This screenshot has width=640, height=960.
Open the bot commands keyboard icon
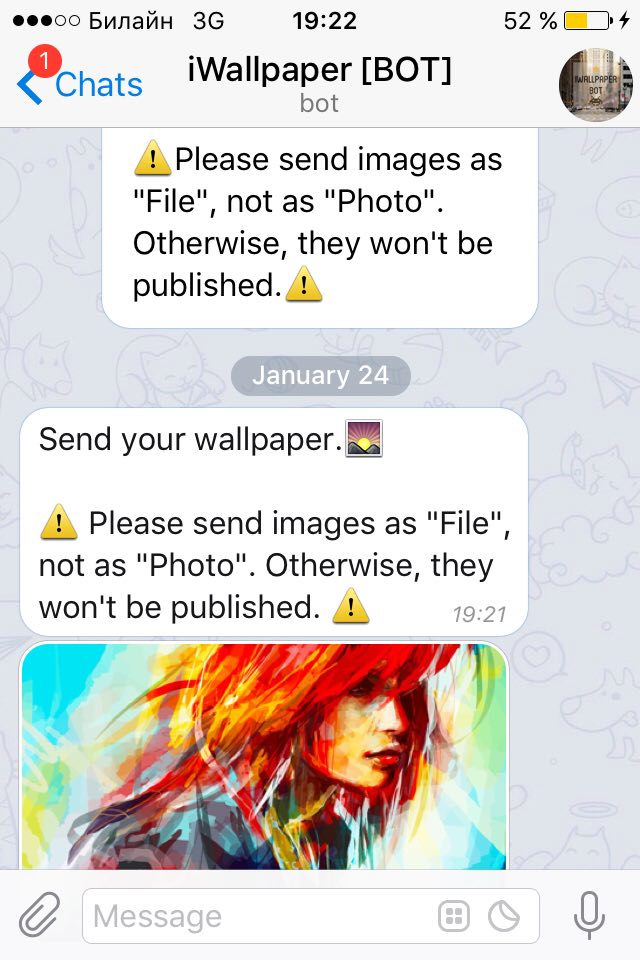[453, 915]
